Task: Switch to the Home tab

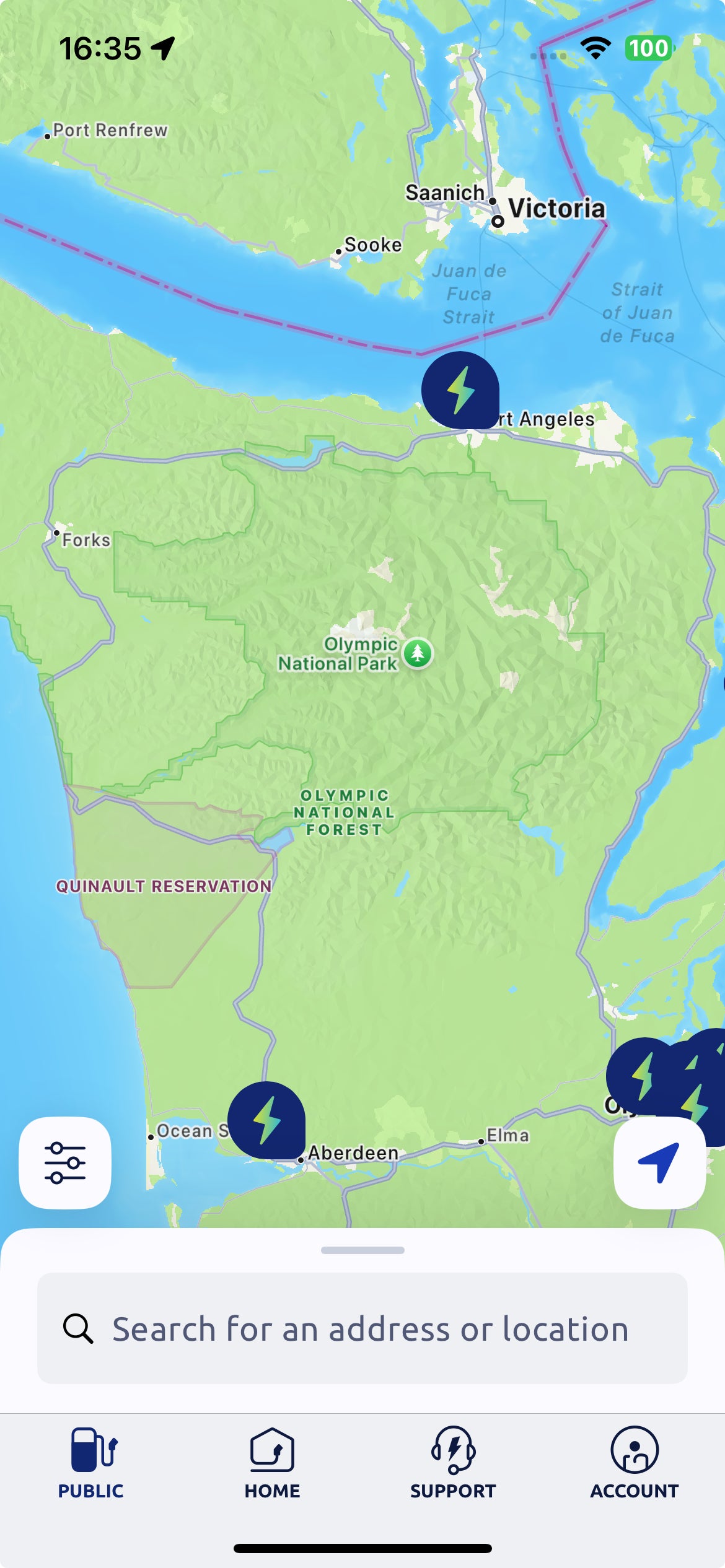Action: click(272, 1463)
